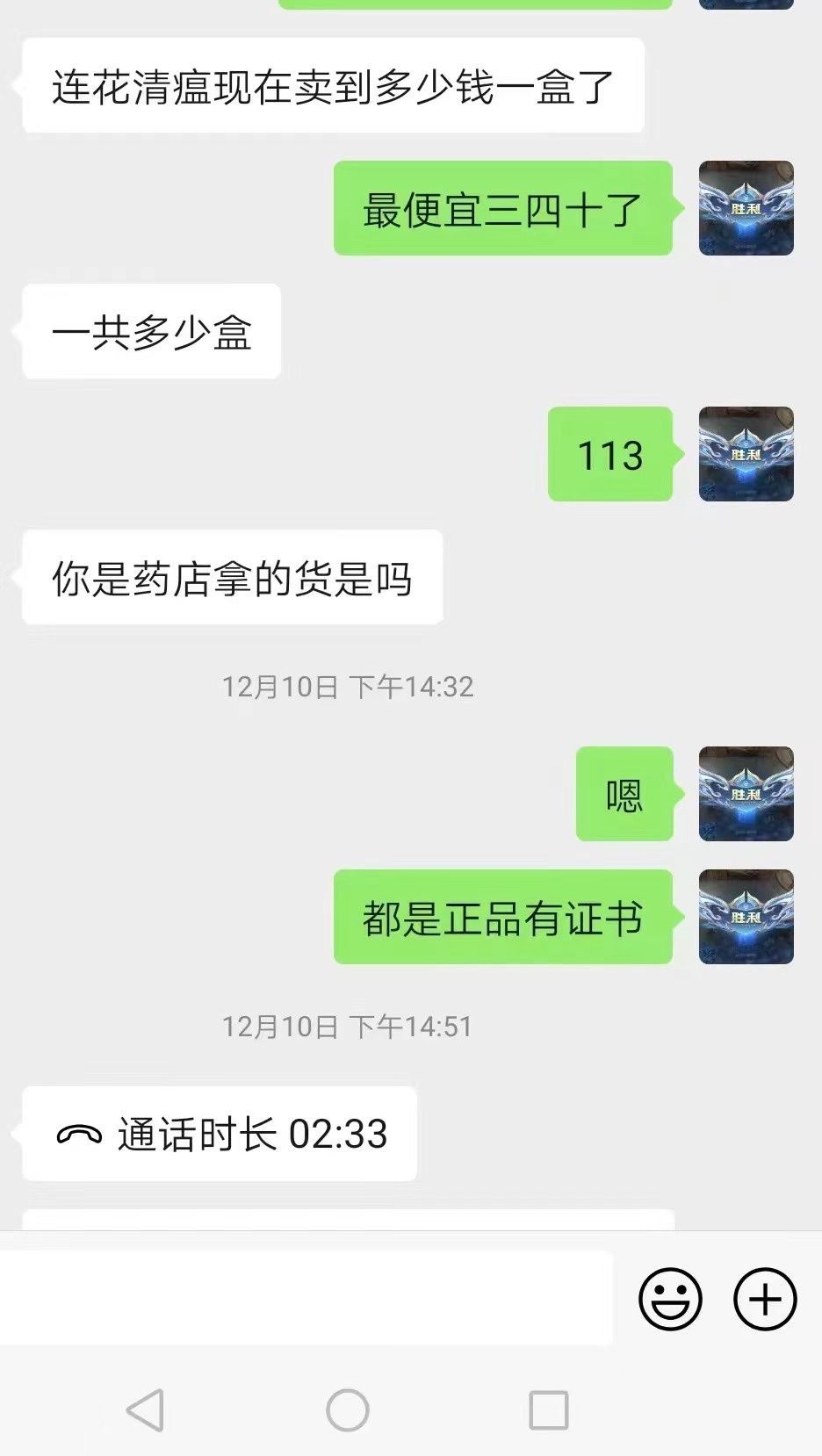Screen dimensions: 822x1456
Task: Go to the home screen
Action: tap(348, 1410)
